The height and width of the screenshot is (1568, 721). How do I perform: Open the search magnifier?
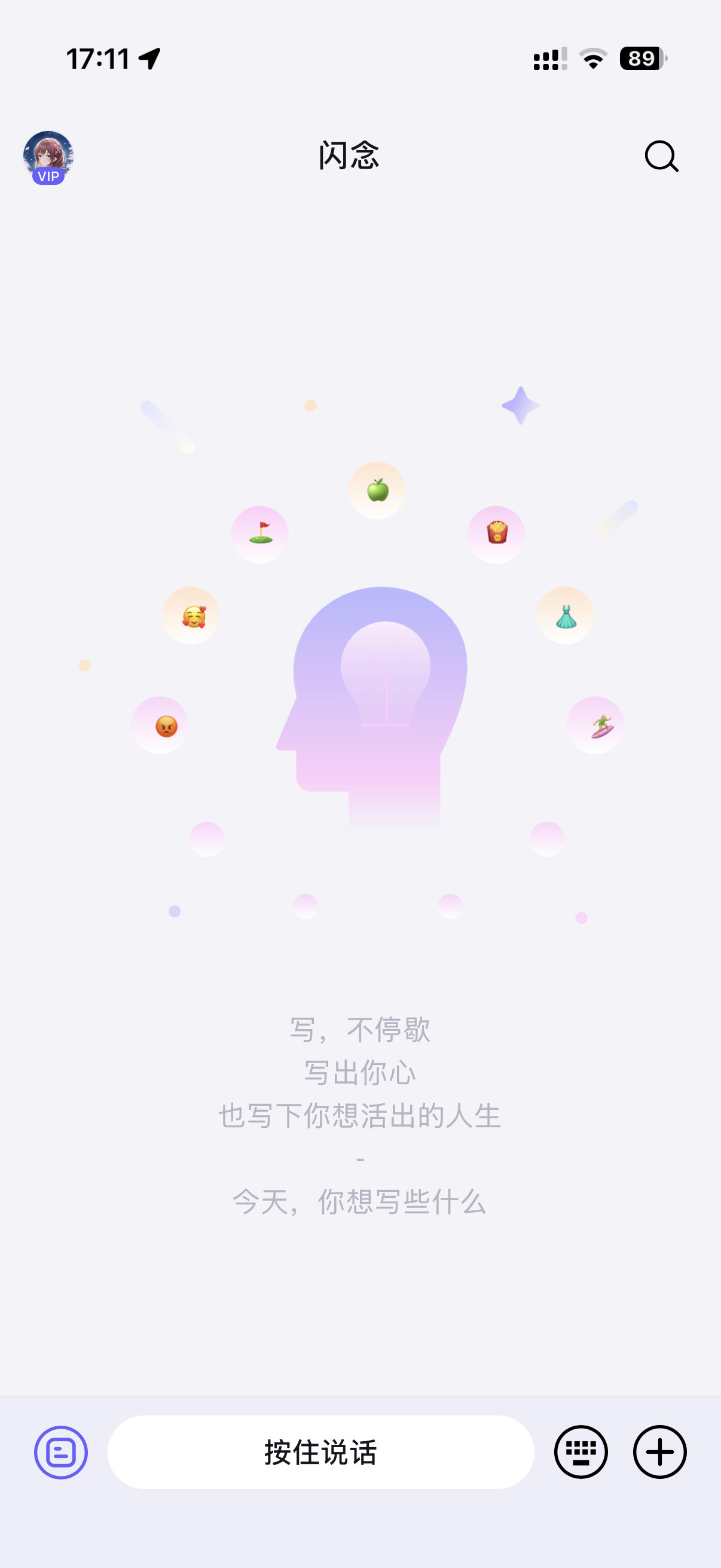pos(661,157)
